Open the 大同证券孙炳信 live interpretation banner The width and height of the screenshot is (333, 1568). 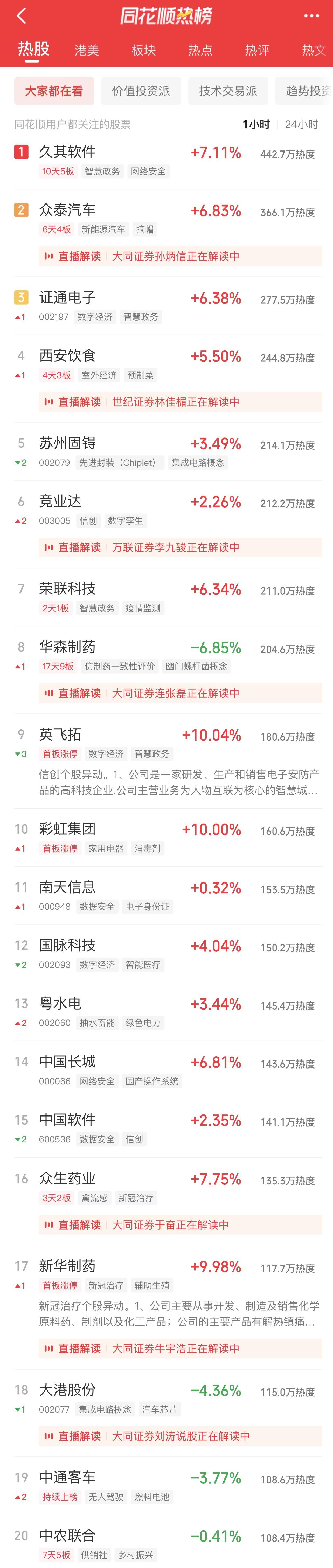[180, 256]
